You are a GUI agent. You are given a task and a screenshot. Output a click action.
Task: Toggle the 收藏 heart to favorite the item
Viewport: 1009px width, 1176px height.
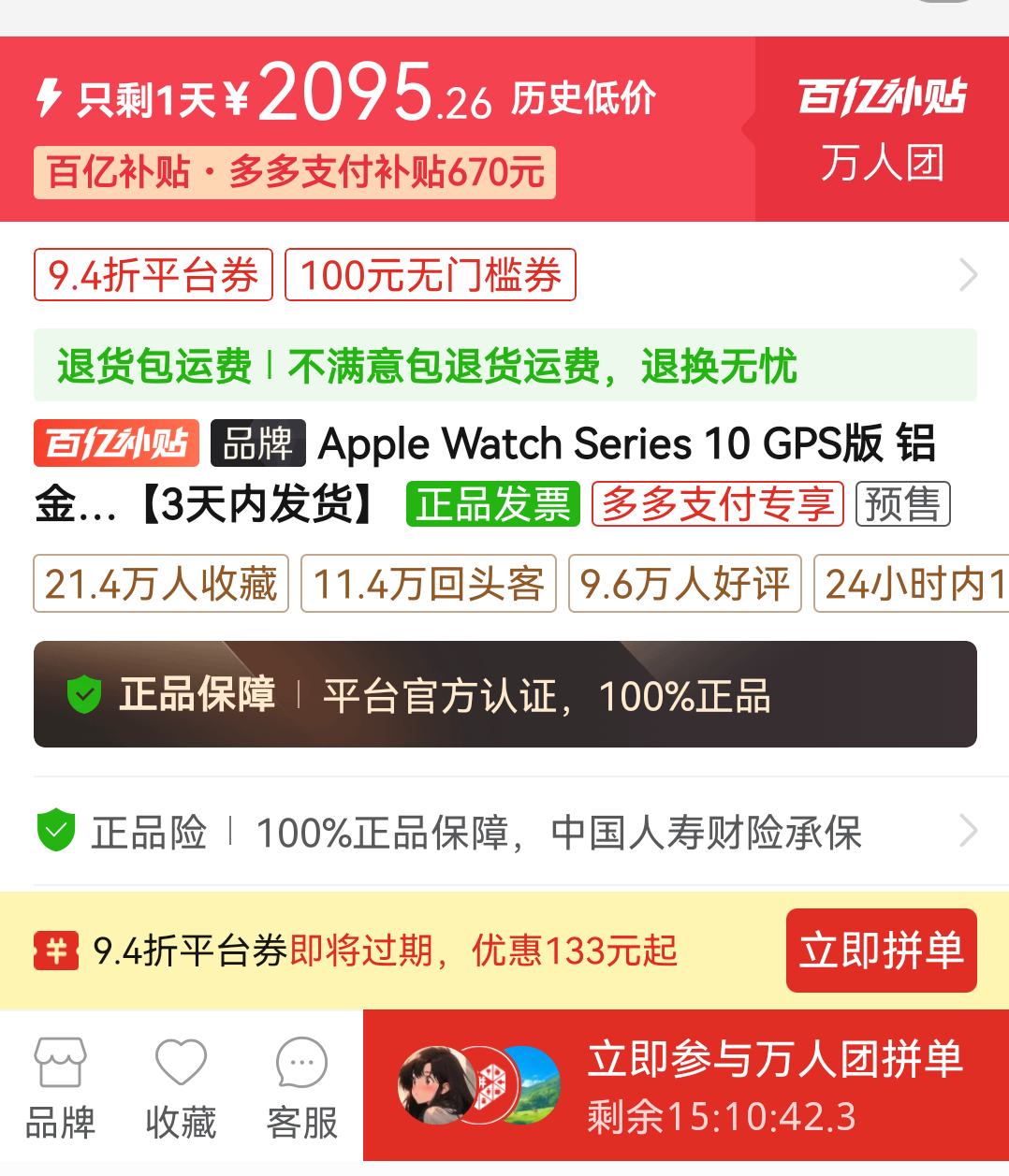[x=181, y=1067]
